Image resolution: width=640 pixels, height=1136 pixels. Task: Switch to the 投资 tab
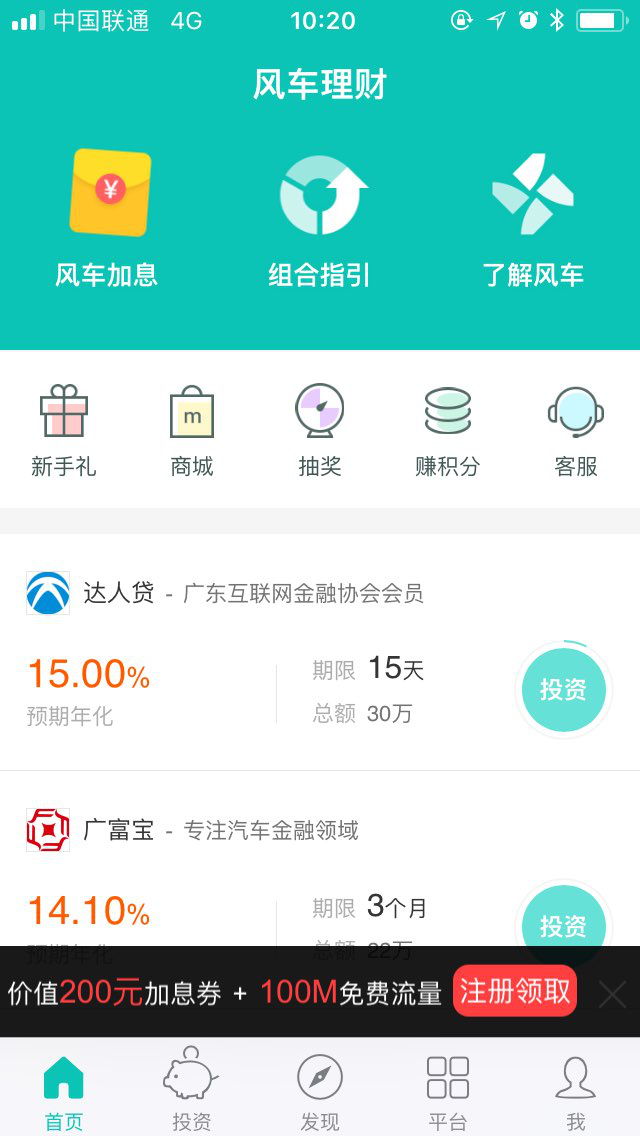pos(192,1092)
